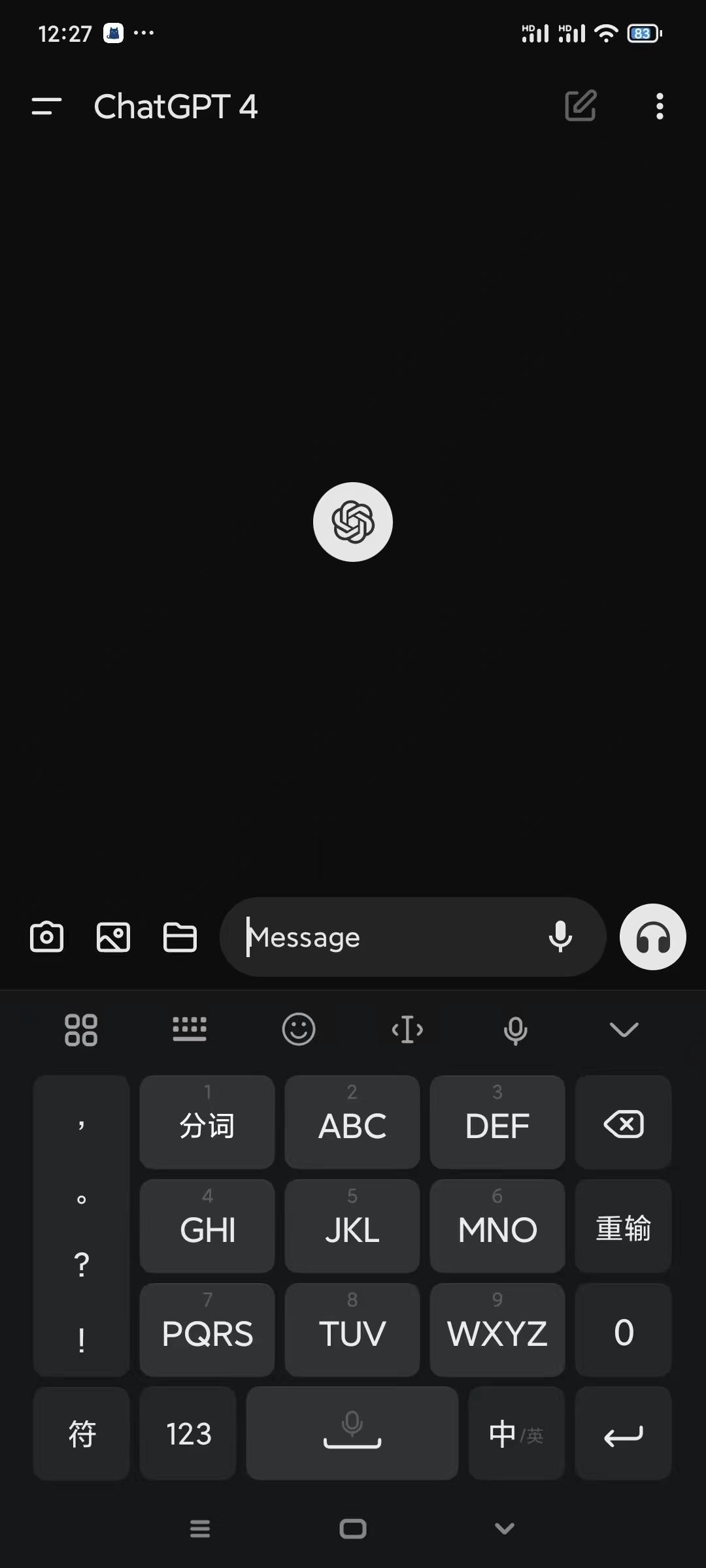The image size is (706, 1568).
Task: Switch keyboard layout with the keyboard icon
Action: point(190,1028)
